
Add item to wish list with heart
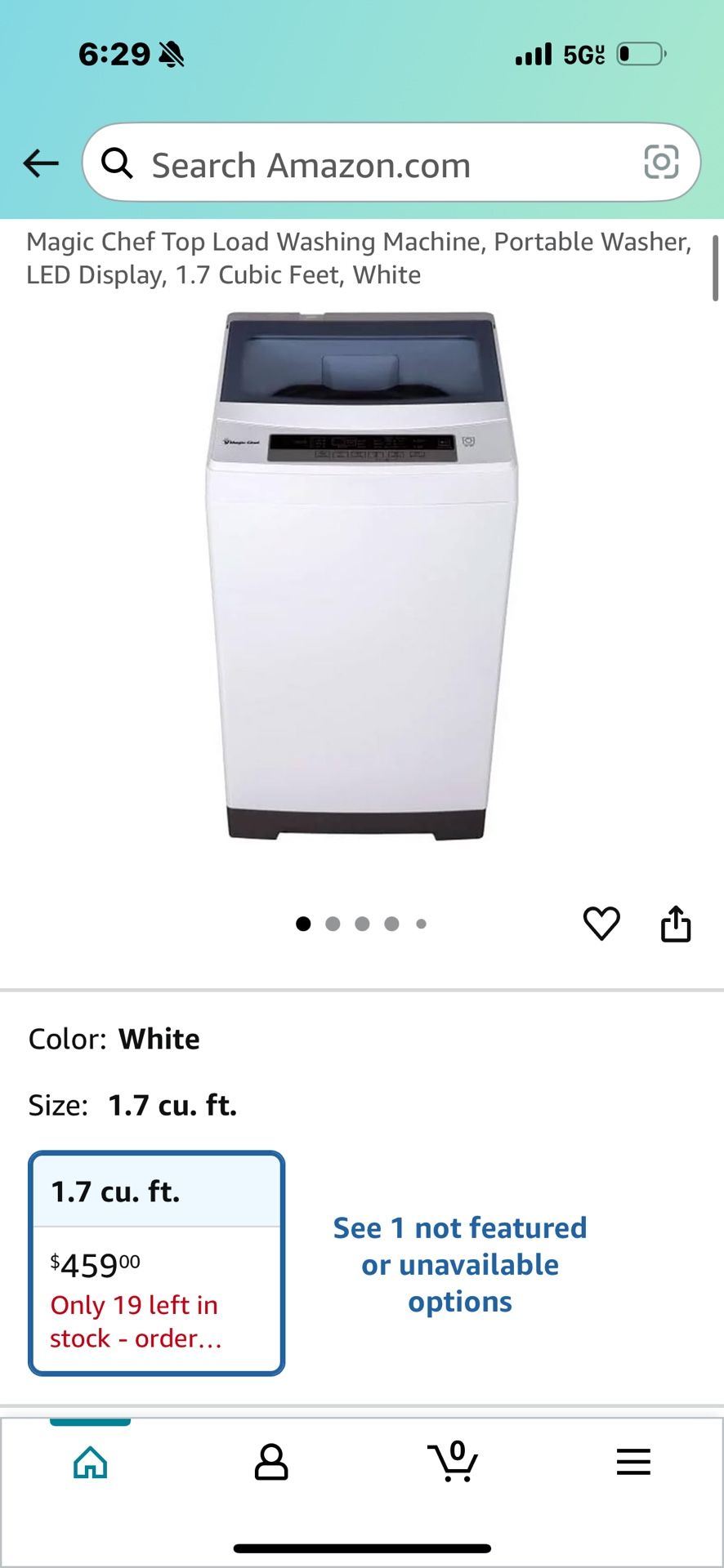tap(601, 924)
